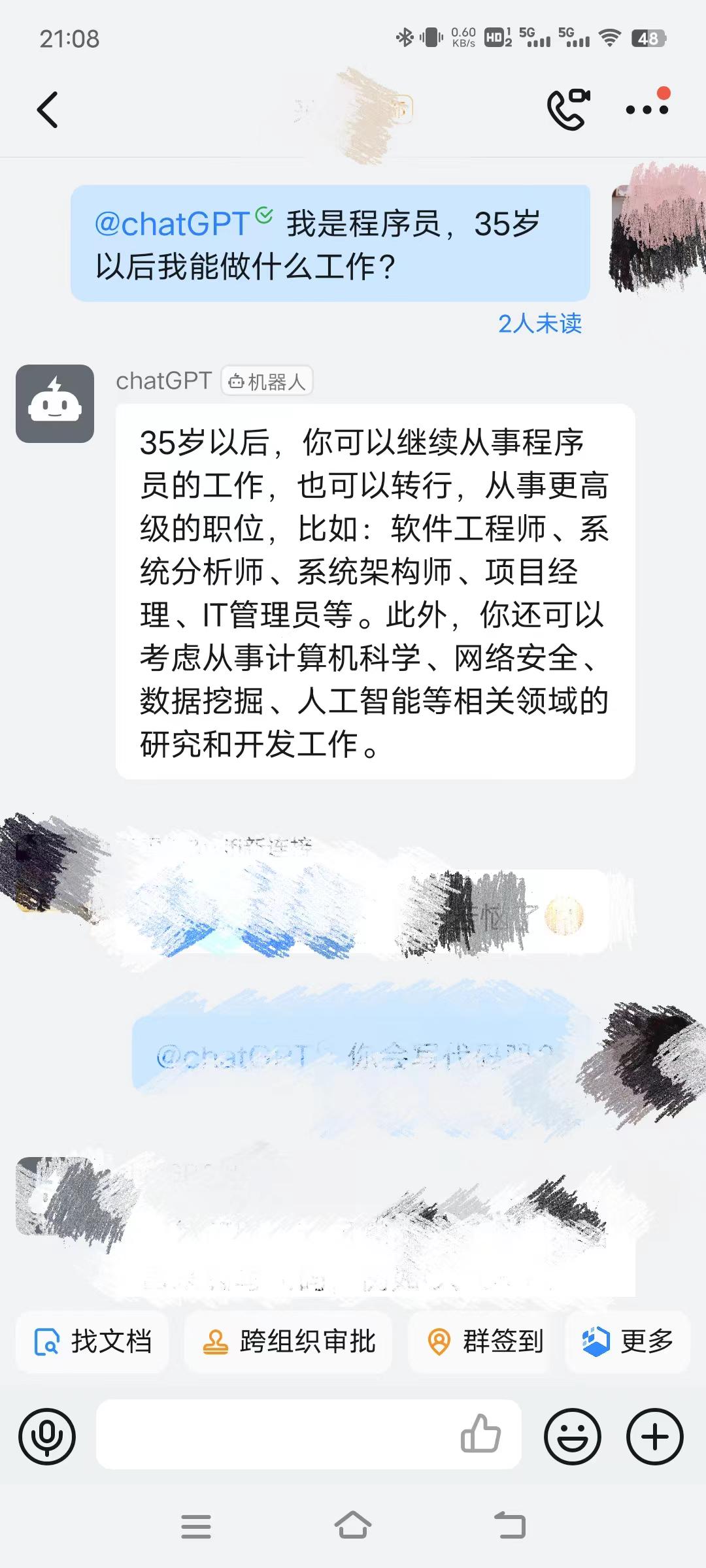Go to the system home screen
This screenshot has height=1568, width=706.
point(353,1526)
